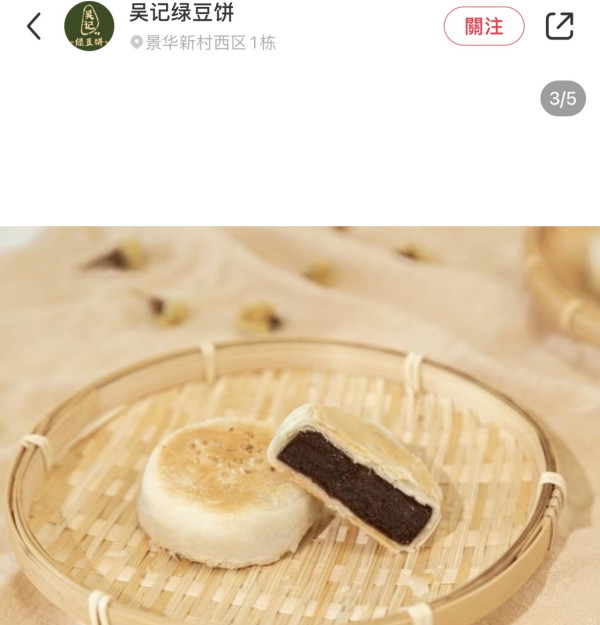Open location 景华新村西区1栋
Image resolution: width=600 pixels, height=625 pixels.
203,43
